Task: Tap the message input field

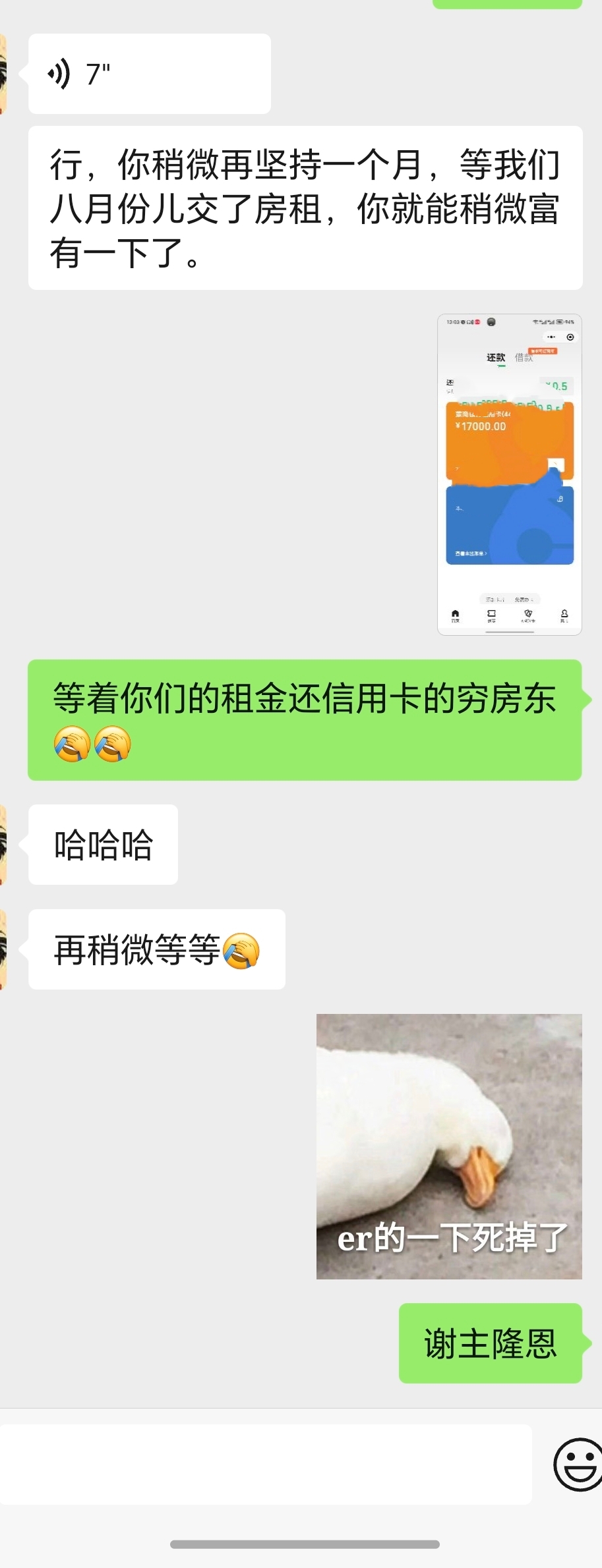Action: (265, 1465)
